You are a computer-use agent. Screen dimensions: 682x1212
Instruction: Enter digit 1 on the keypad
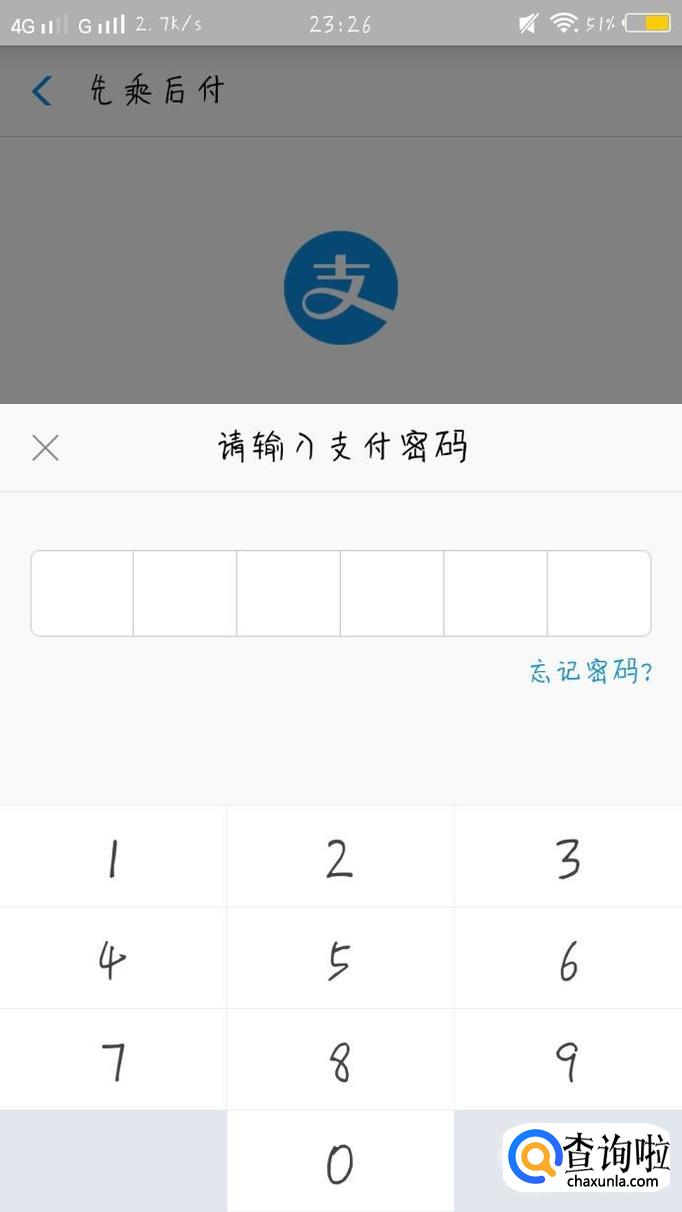pyautogui.click(x=113, y=857)
